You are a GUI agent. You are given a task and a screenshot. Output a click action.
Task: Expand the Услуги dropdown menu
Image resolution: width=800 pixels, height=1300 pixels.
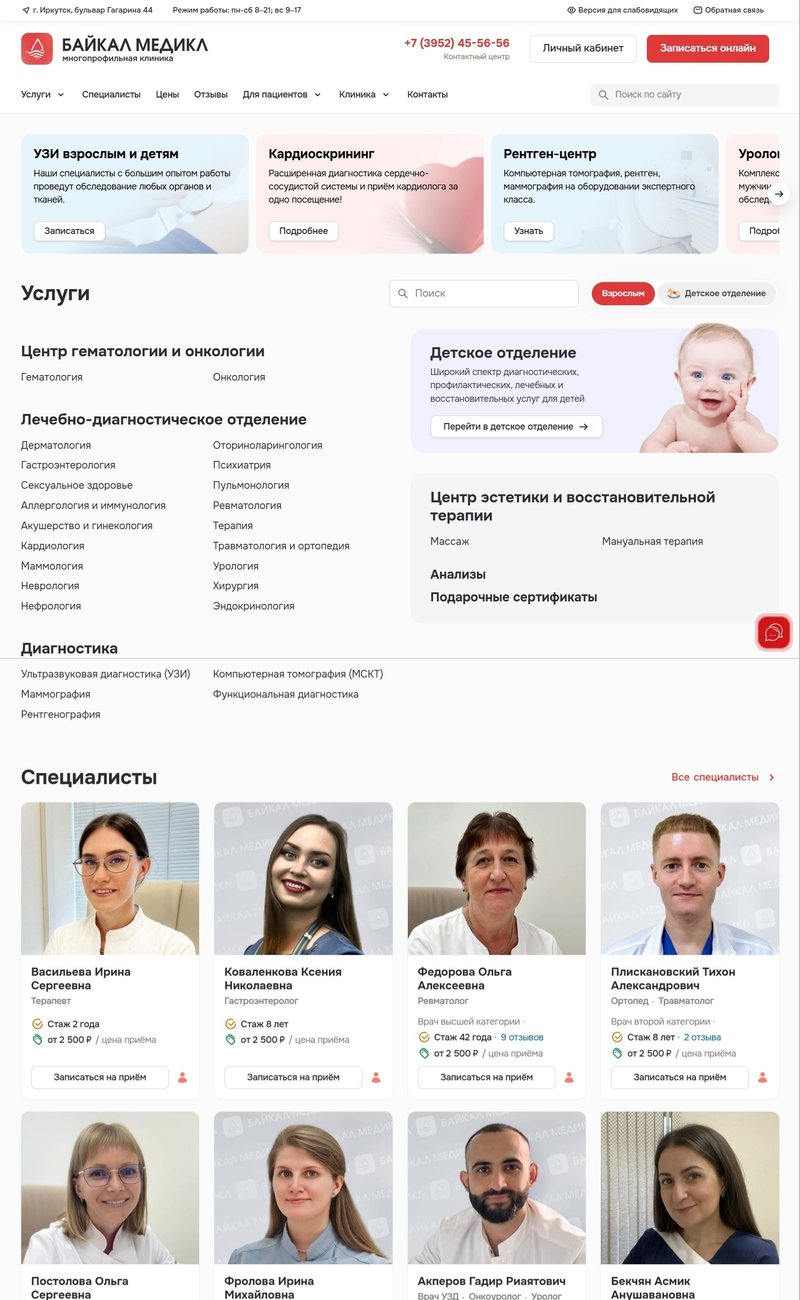point(42,95)
